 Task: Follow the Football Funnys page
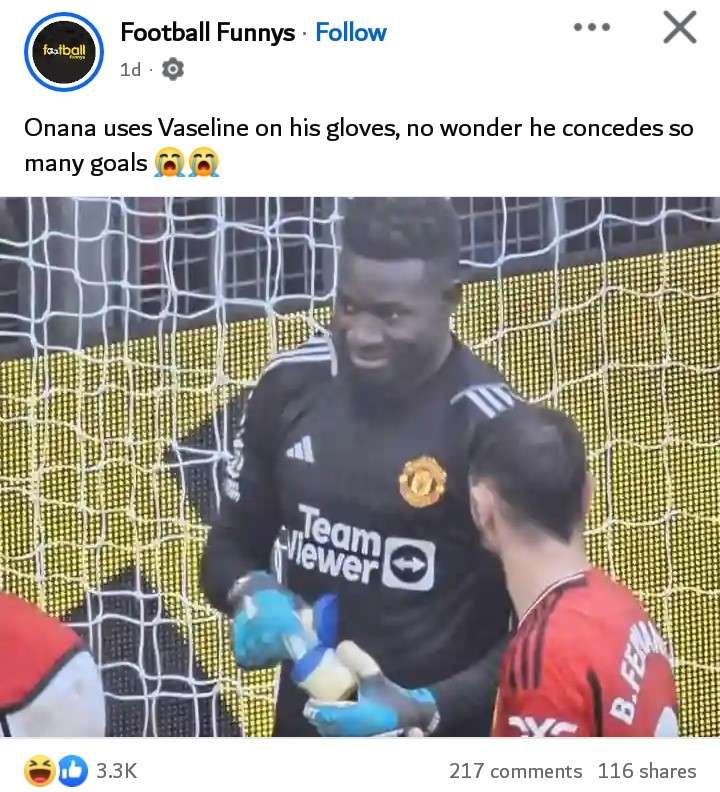click(350, 32)
